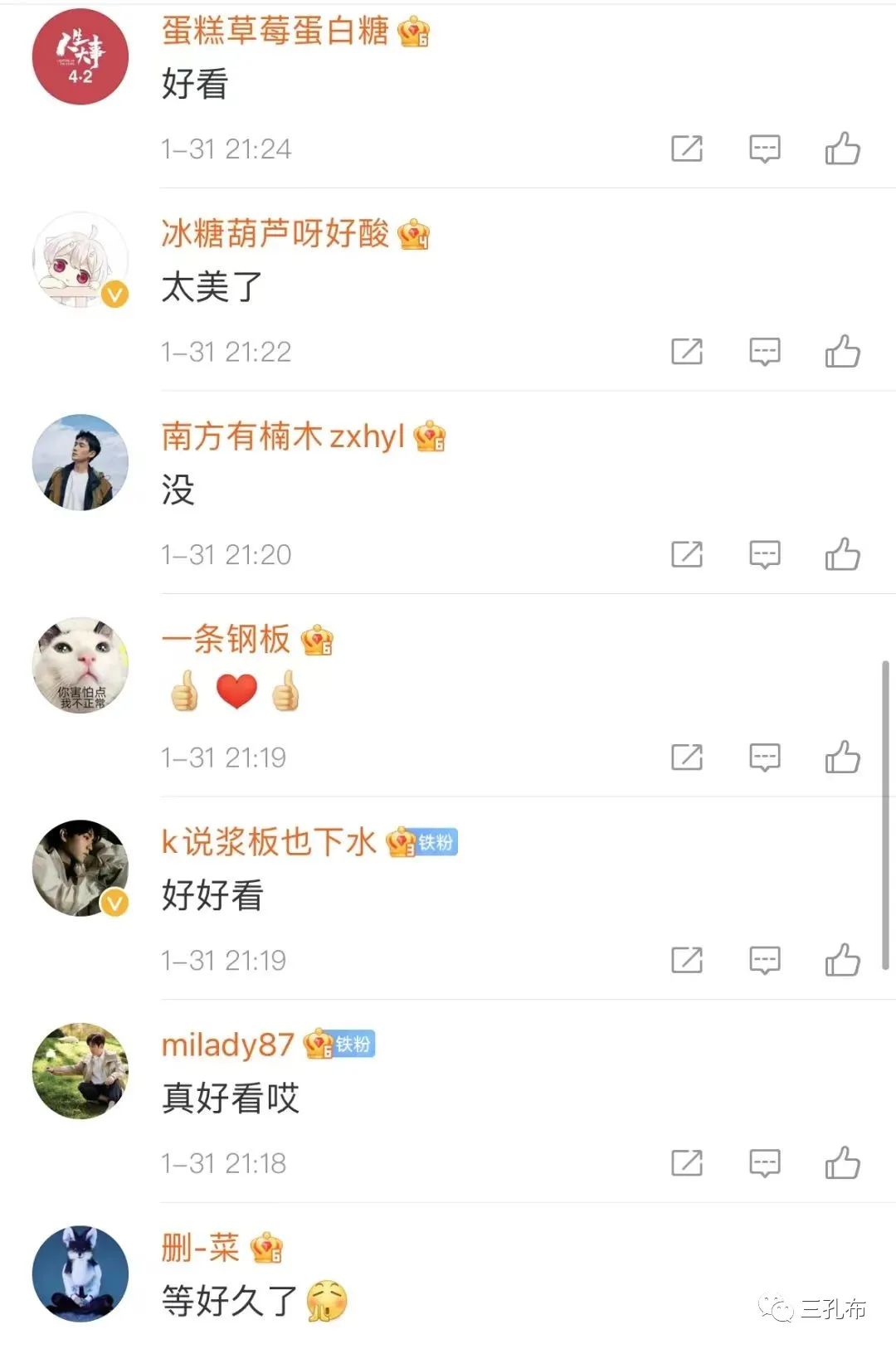Repost 南方有楠木zxhyl's comment
The height and width of the screenshot is (1349, 896).
[686, 554]
